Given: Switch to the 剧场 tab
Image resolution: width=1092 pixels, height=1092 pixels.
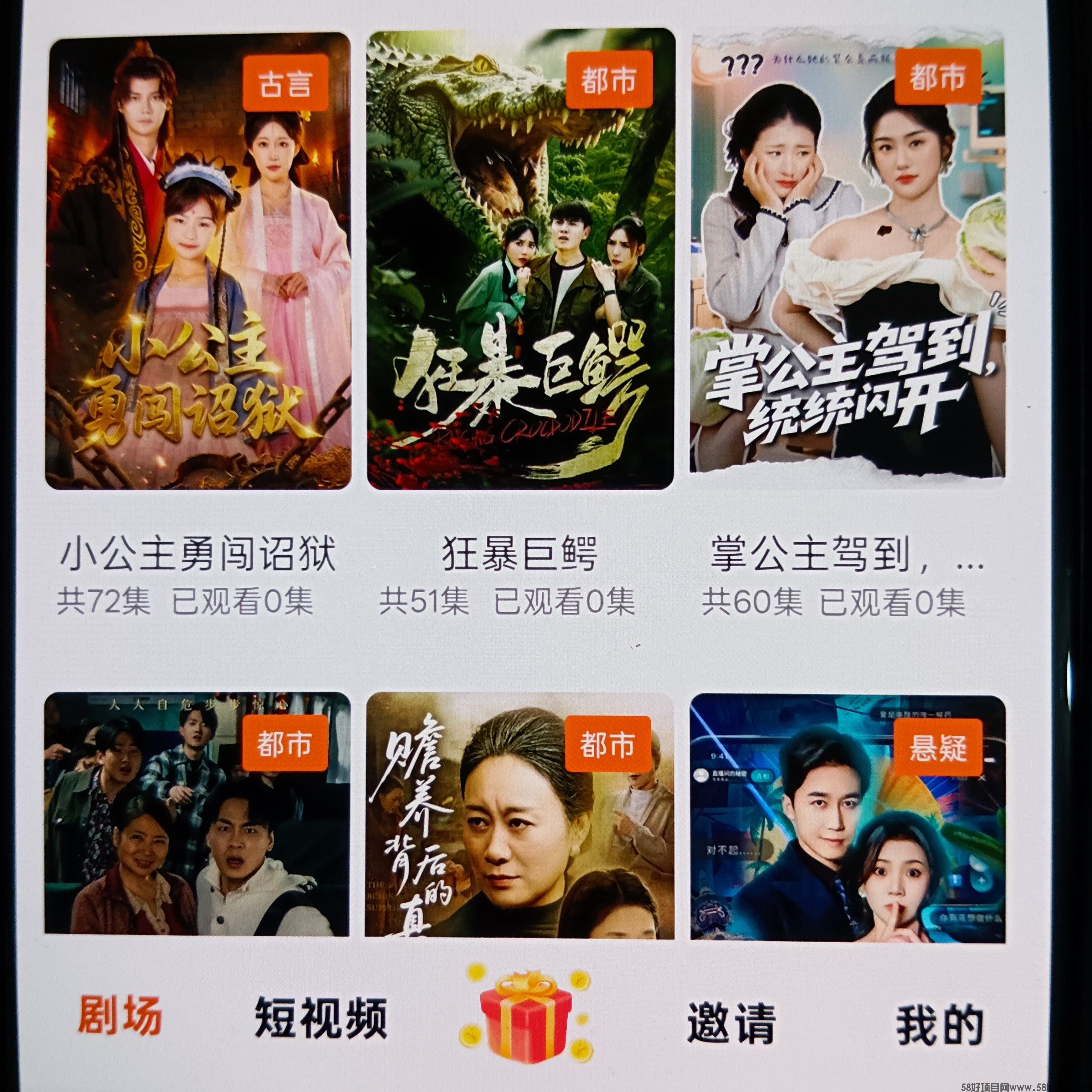Looking at the screenshot, I should pyautogui.click(x=119, y=1015).
